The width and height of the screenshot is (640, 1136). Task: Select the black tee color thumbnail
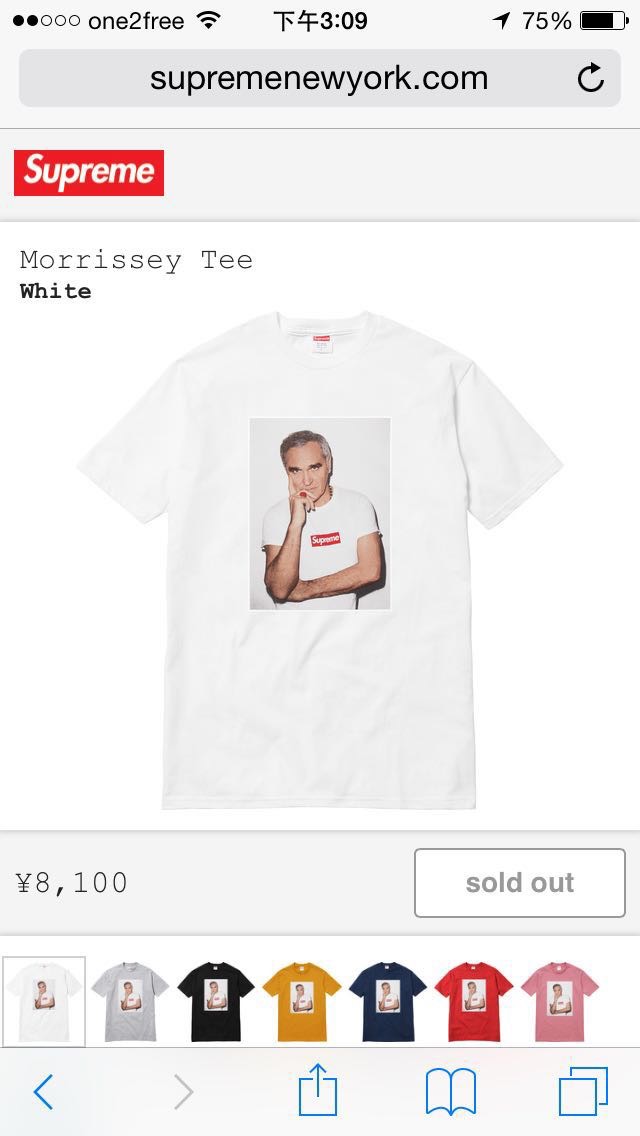pos(215,1001)
